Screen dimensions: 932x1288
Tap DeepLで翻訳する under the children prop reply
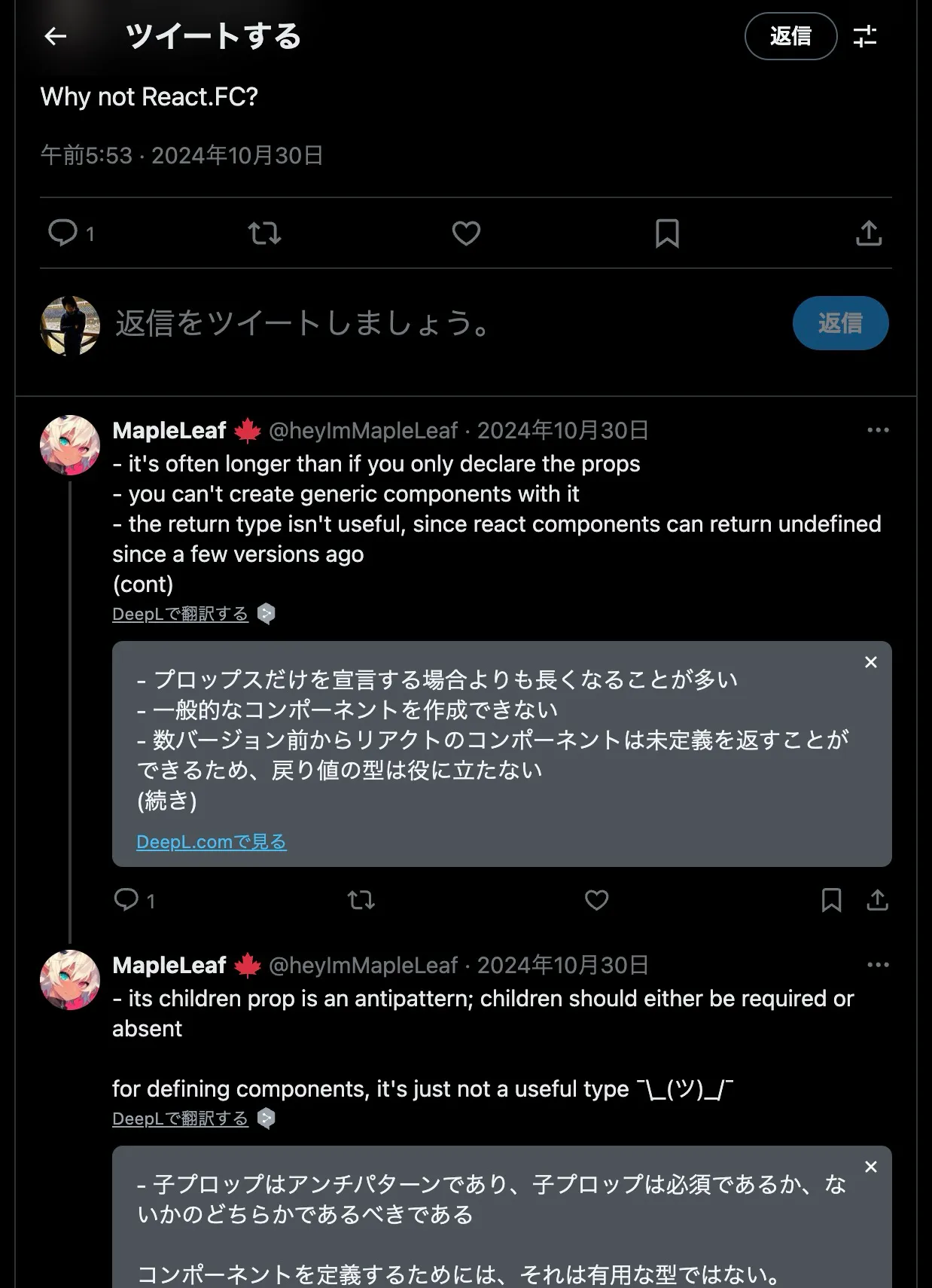(181, 1119)
